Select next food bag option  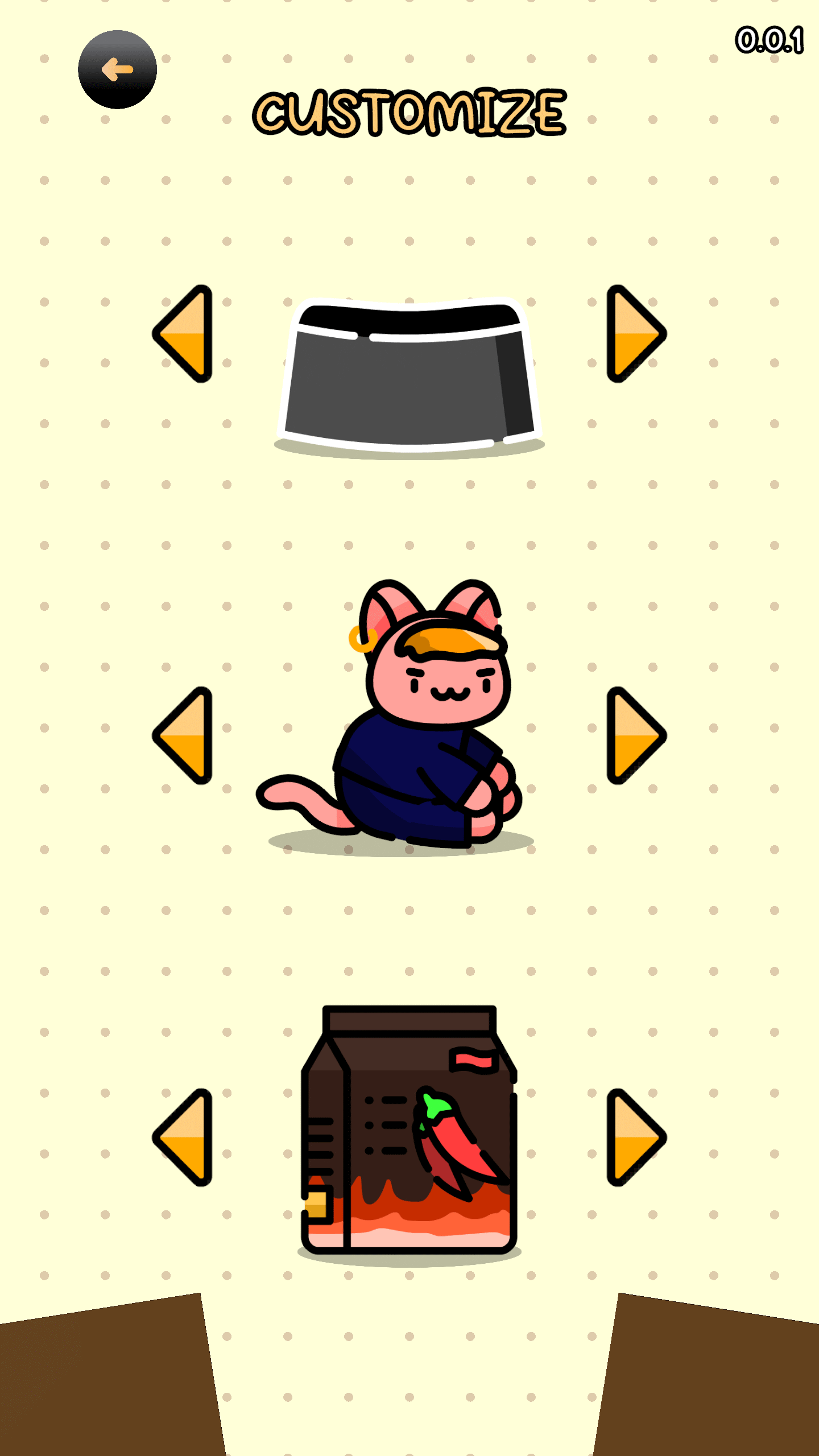point(636,1137)
